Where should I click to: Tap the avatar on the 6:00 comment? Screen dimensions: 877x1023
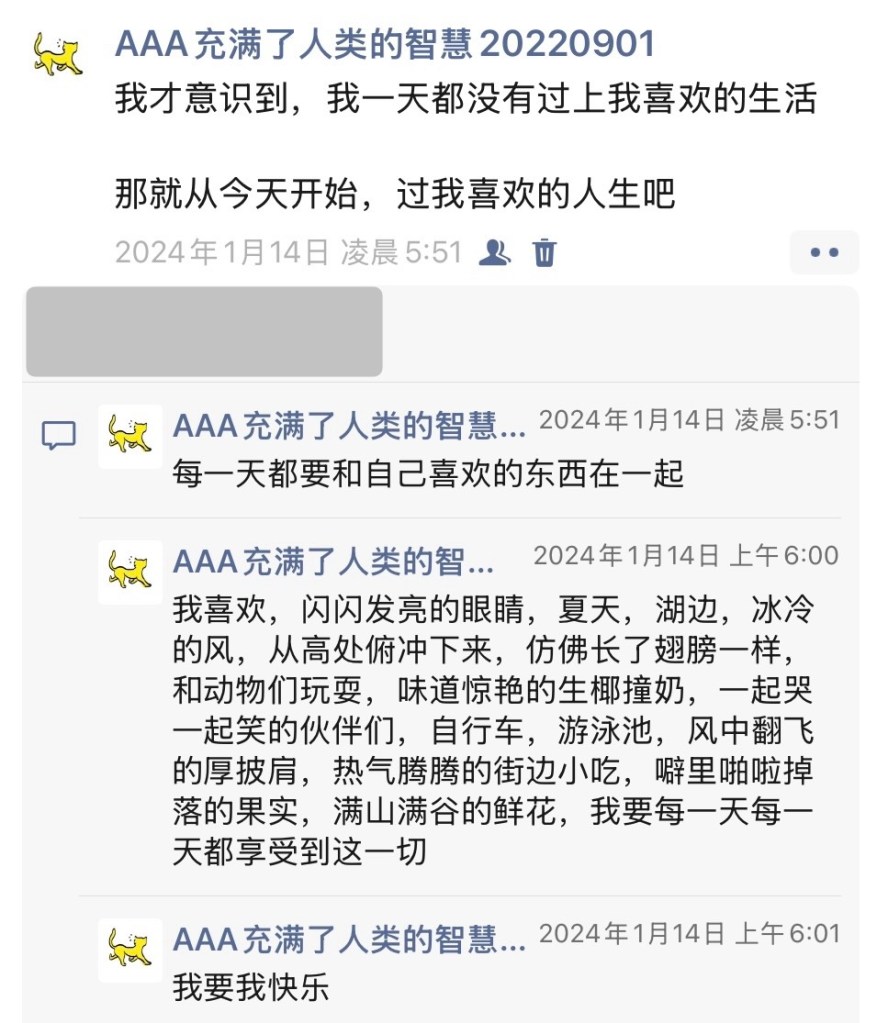130,572
